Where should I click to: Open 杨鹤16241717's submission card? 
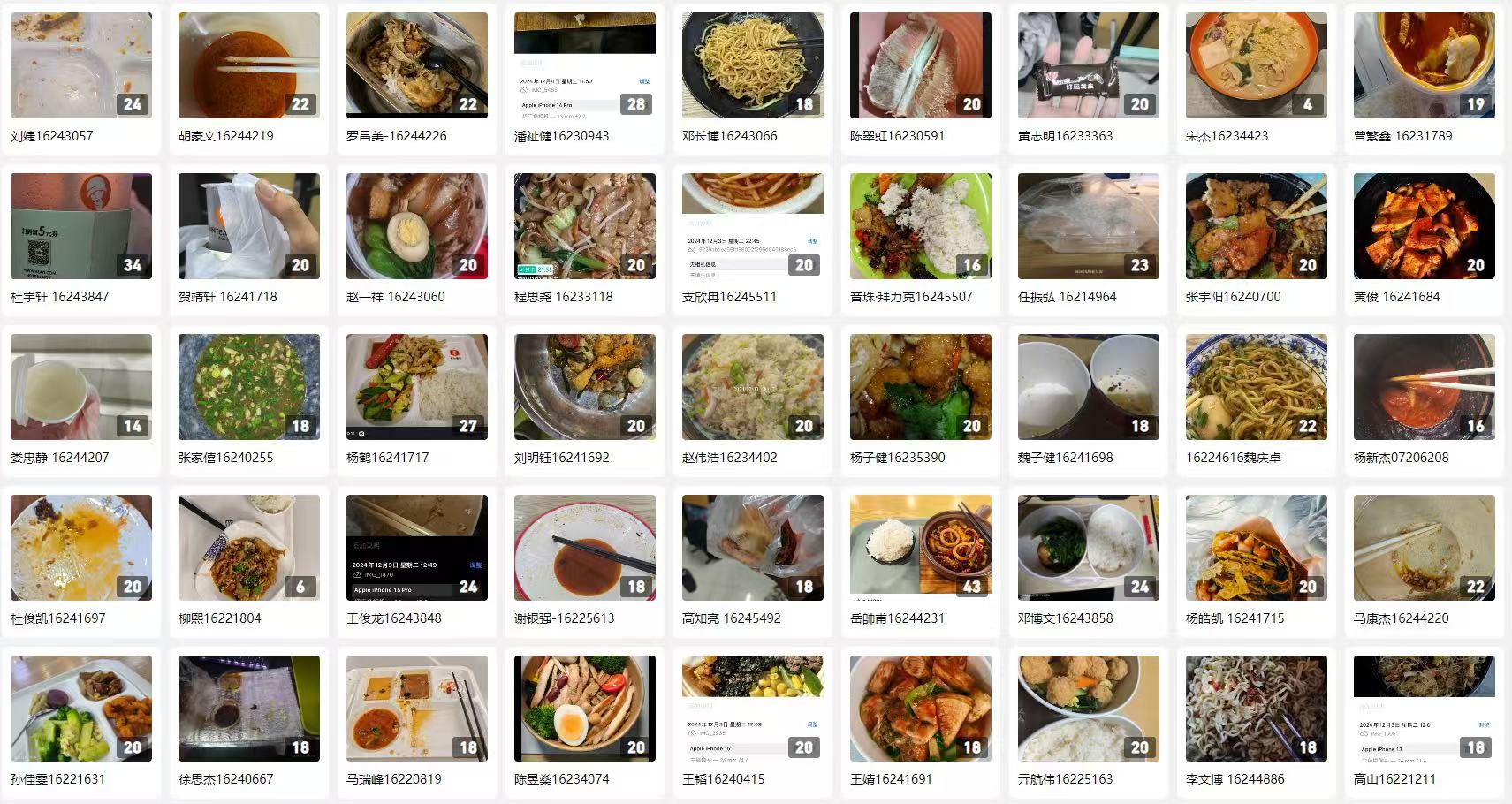(417, 388)
